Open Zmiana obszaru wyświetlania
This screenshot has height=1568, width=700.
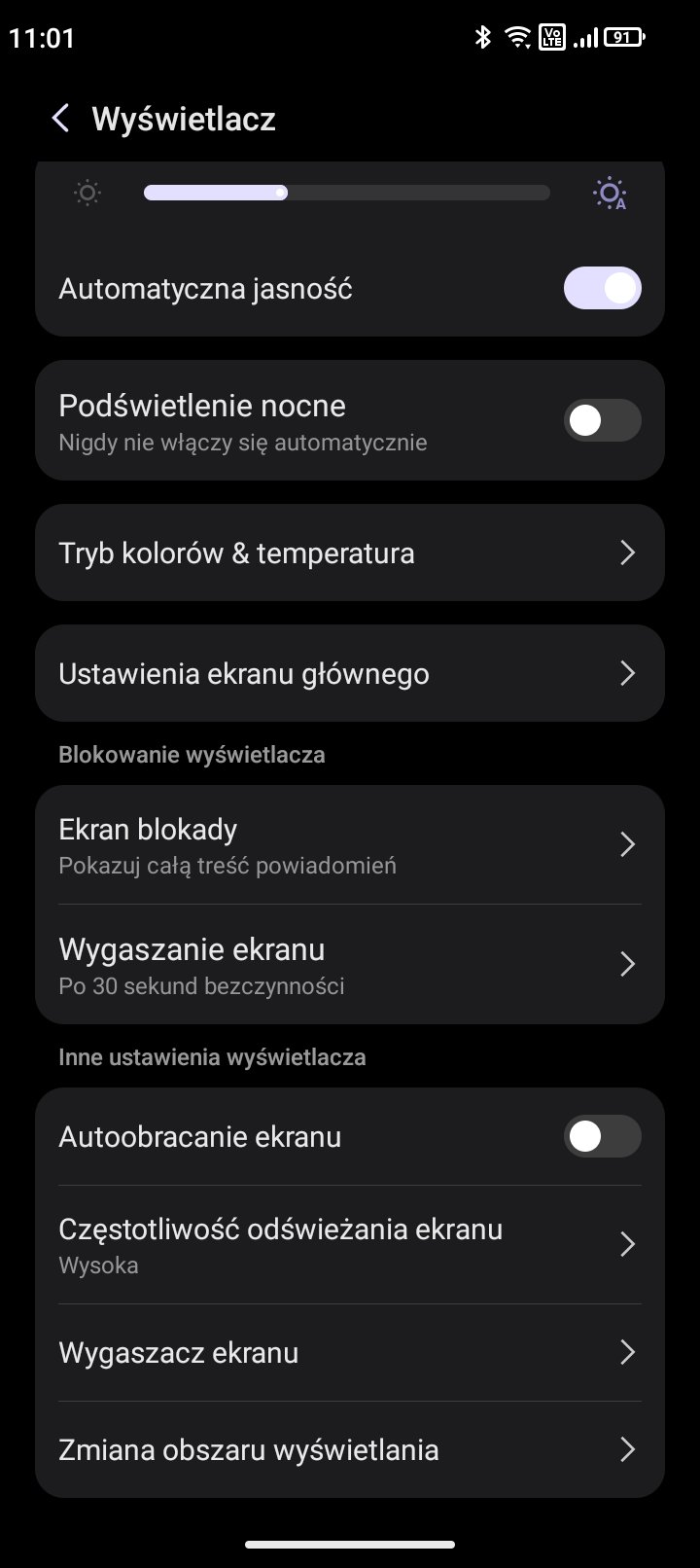tap(350, 1450)
